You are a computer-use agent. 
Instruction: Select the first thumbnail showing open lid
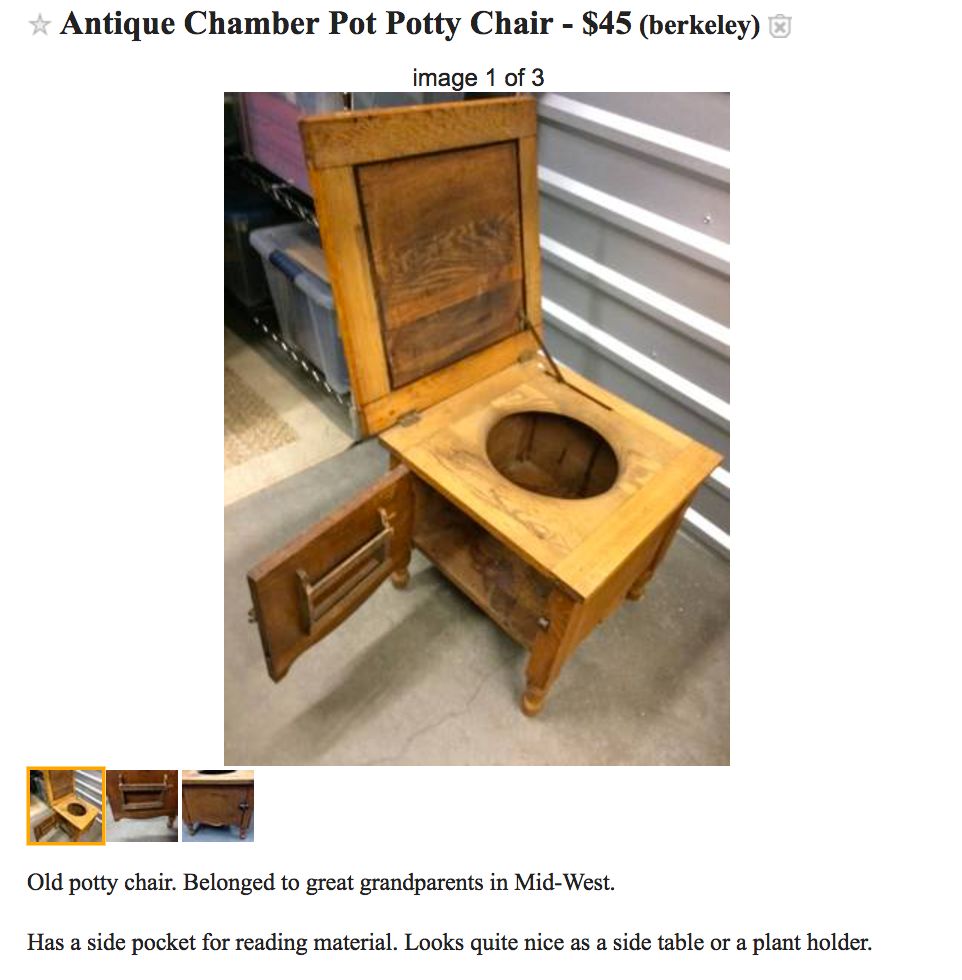(65, 806)
